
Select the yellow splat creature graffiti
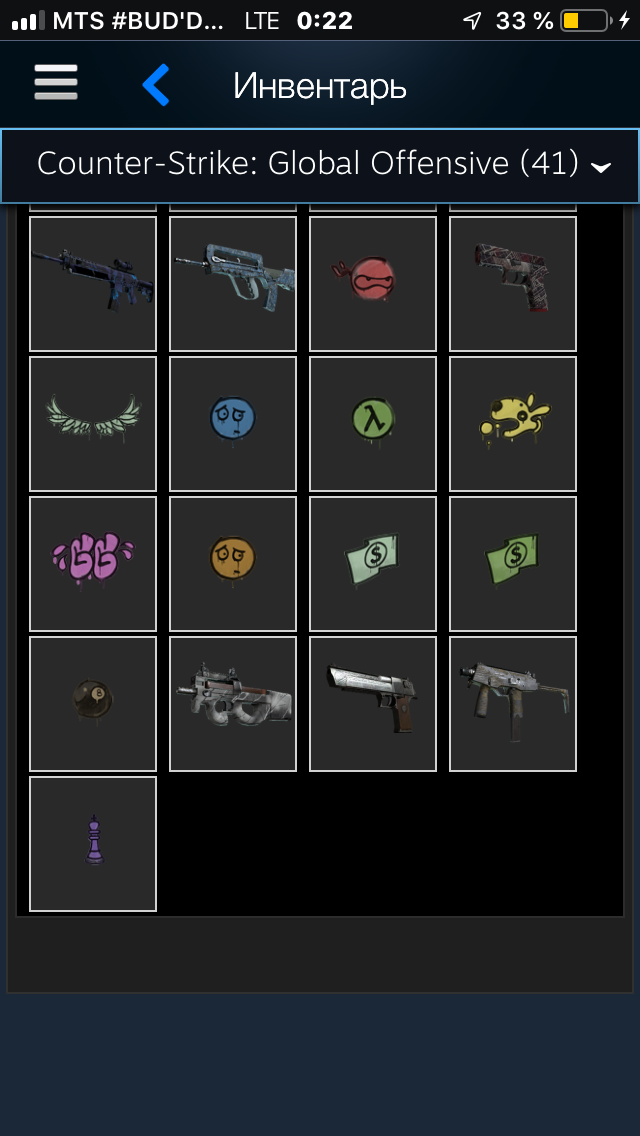[x=512, y=424]
